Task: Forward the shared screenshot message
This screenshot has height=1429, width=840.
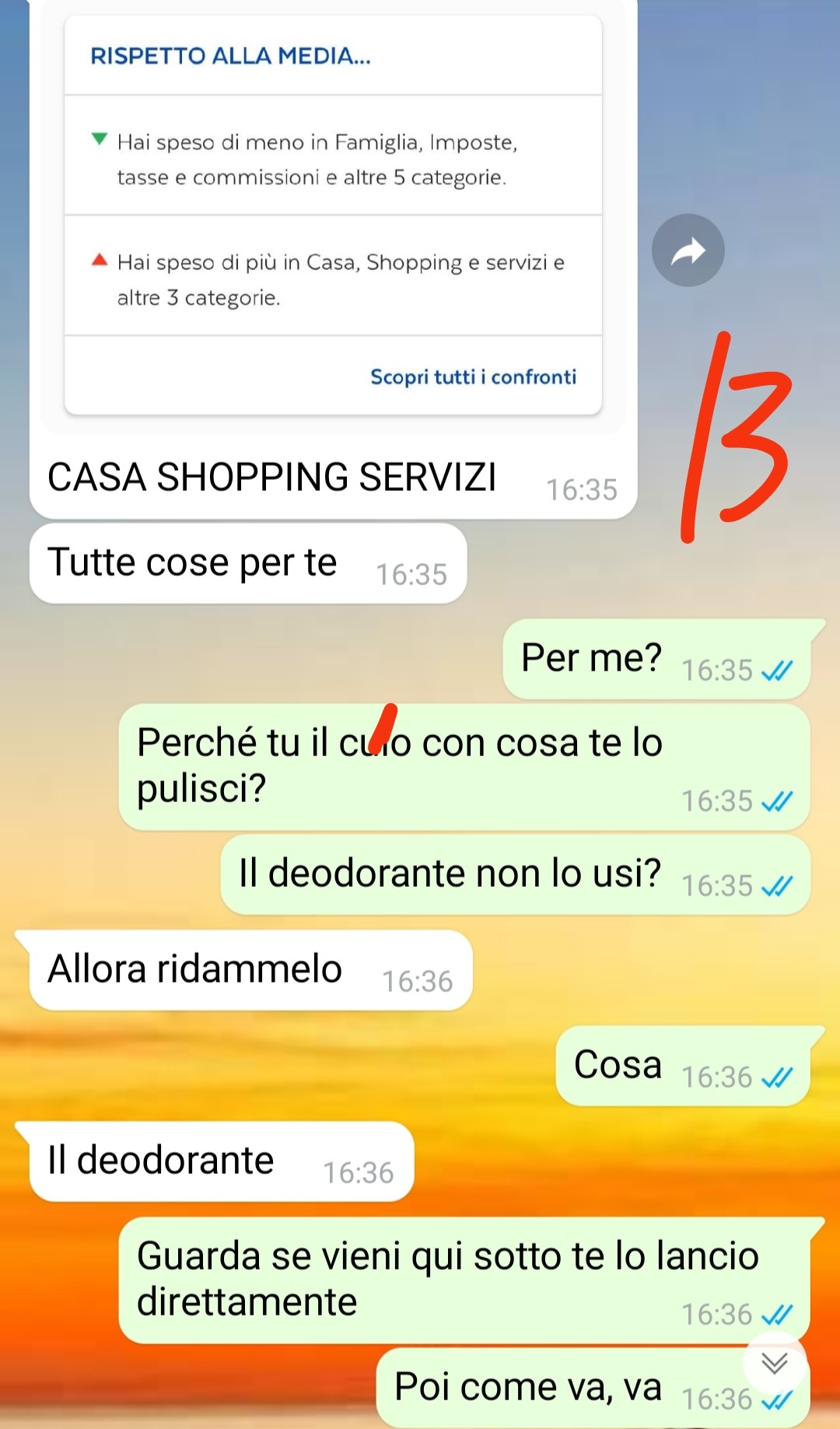Action: (x=688, y=250)
